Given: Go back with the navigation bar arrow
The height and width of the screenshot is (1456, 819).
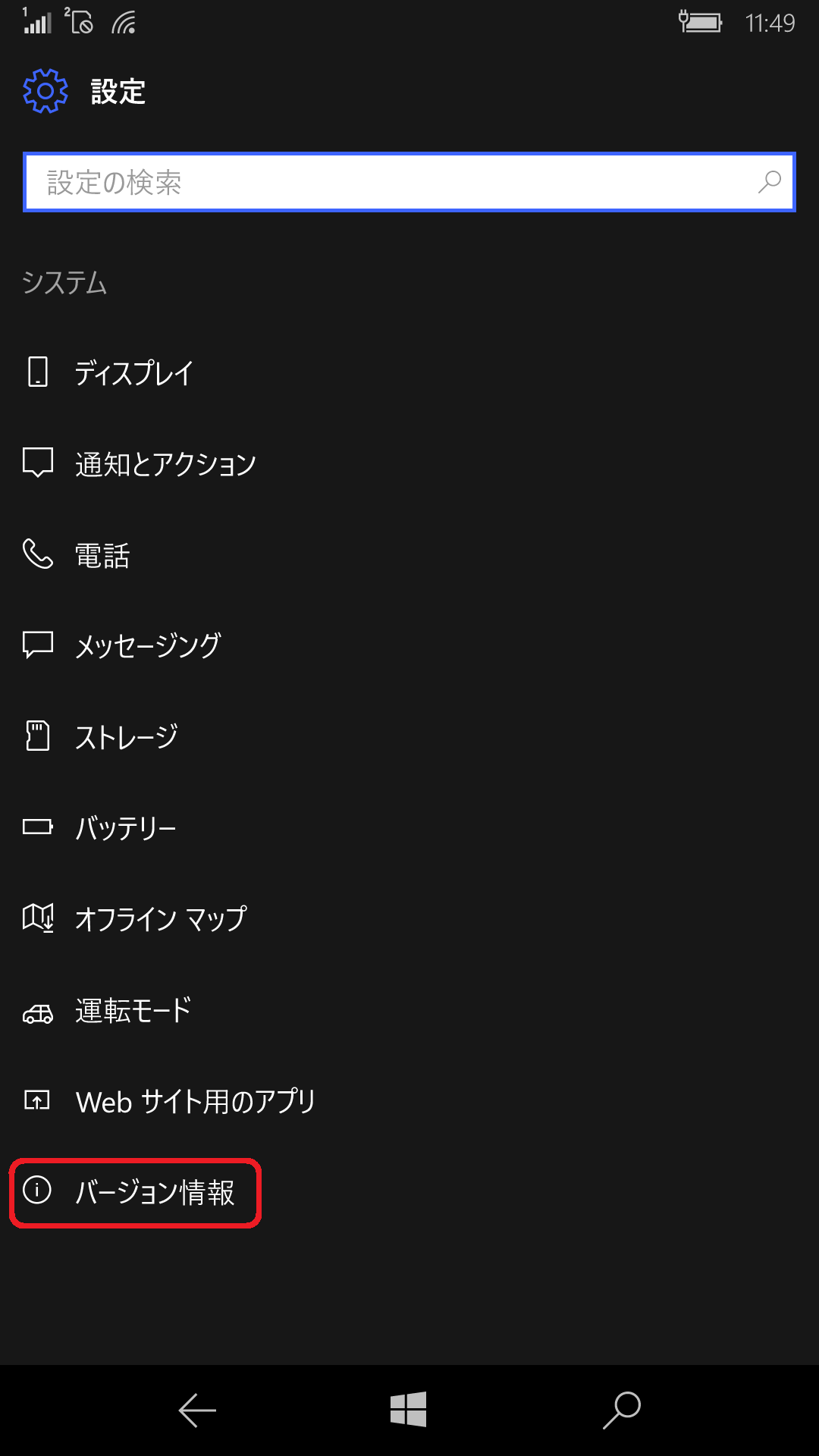Looking at the screenshot, I should pos(197,1410).
